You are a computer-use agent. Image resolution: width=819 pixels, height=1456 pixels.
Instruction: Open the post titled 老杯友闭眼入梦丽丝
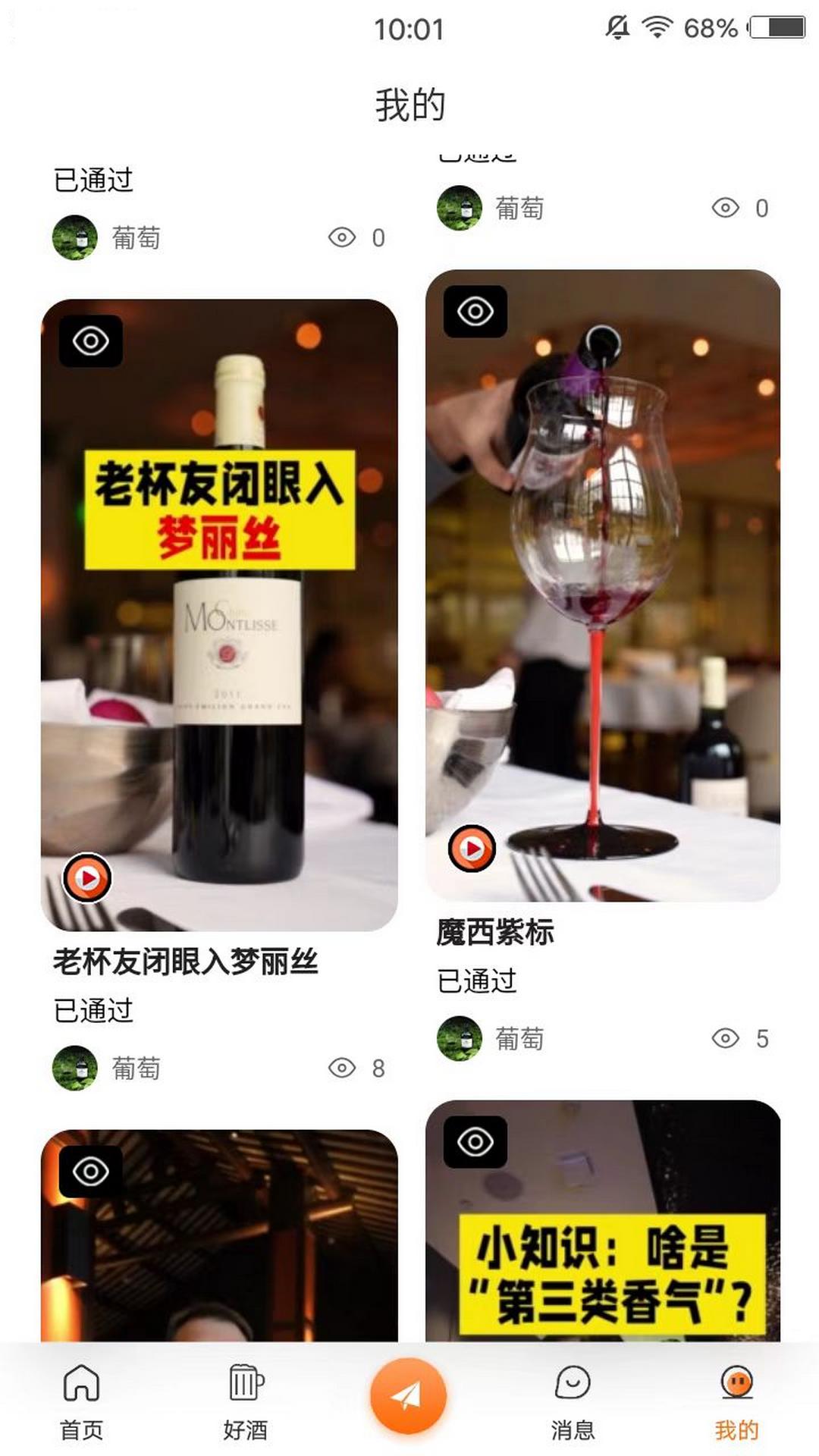click(x=188, y=962)
